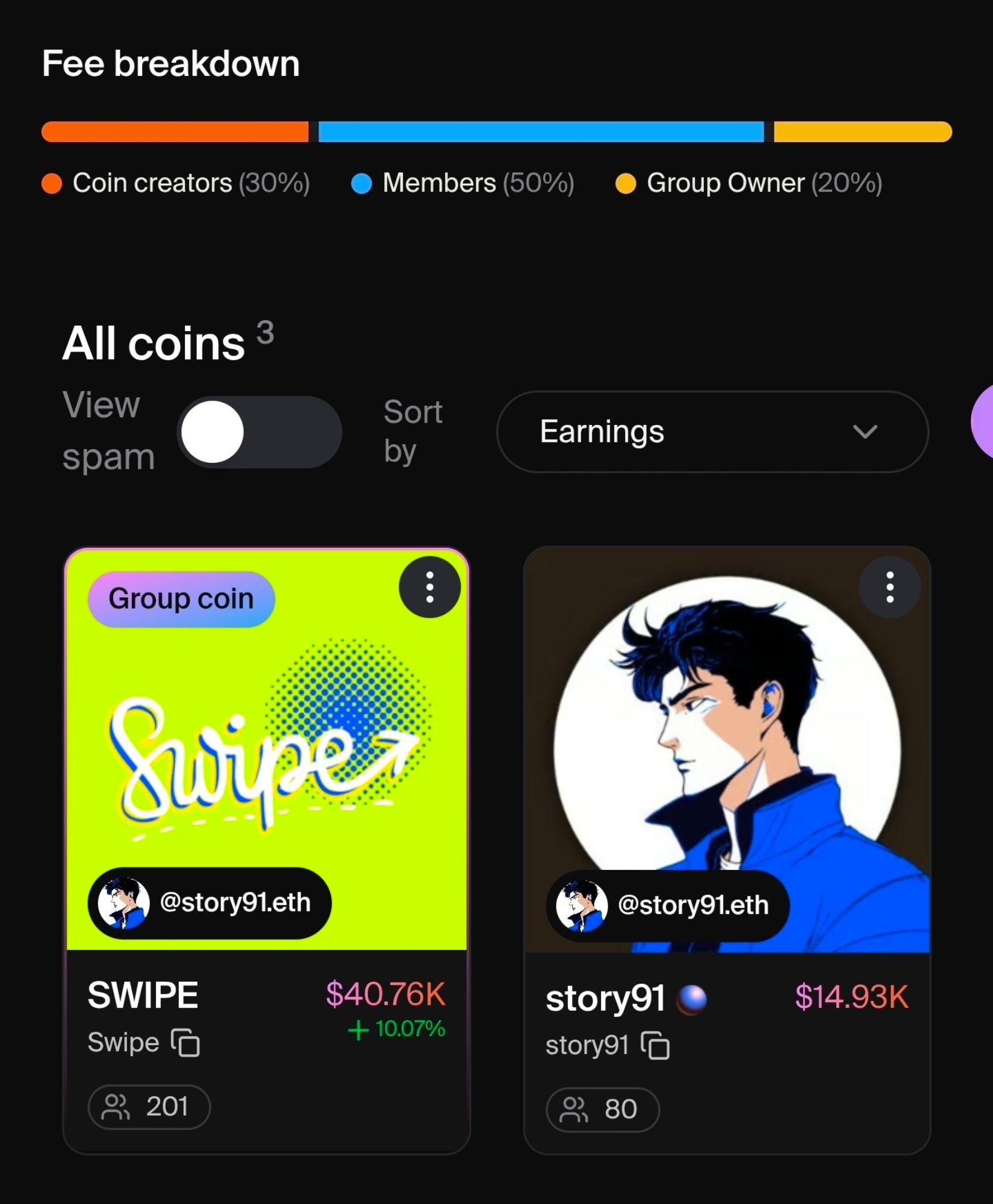Open the story91 card's three-dot menu
This screenshot has height=1204, width=993.
[x=889, y=587]
